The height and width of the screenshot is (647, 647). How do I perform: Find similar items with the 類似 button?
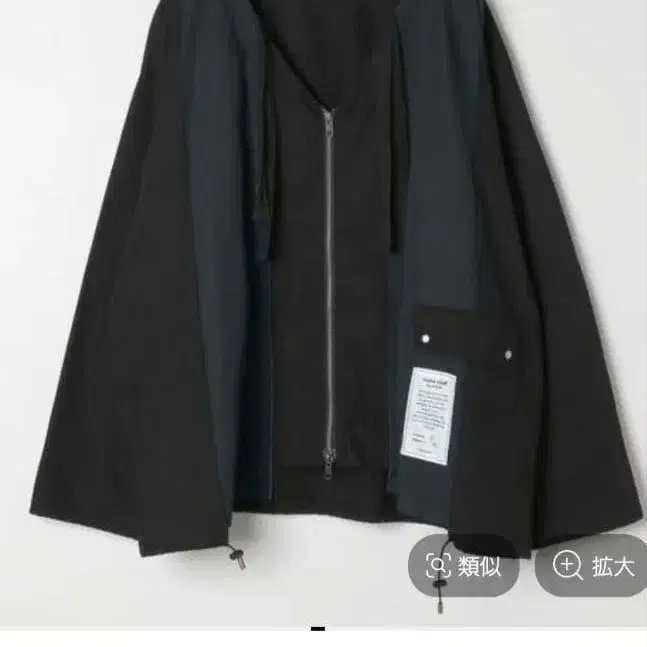click(462, 567)
